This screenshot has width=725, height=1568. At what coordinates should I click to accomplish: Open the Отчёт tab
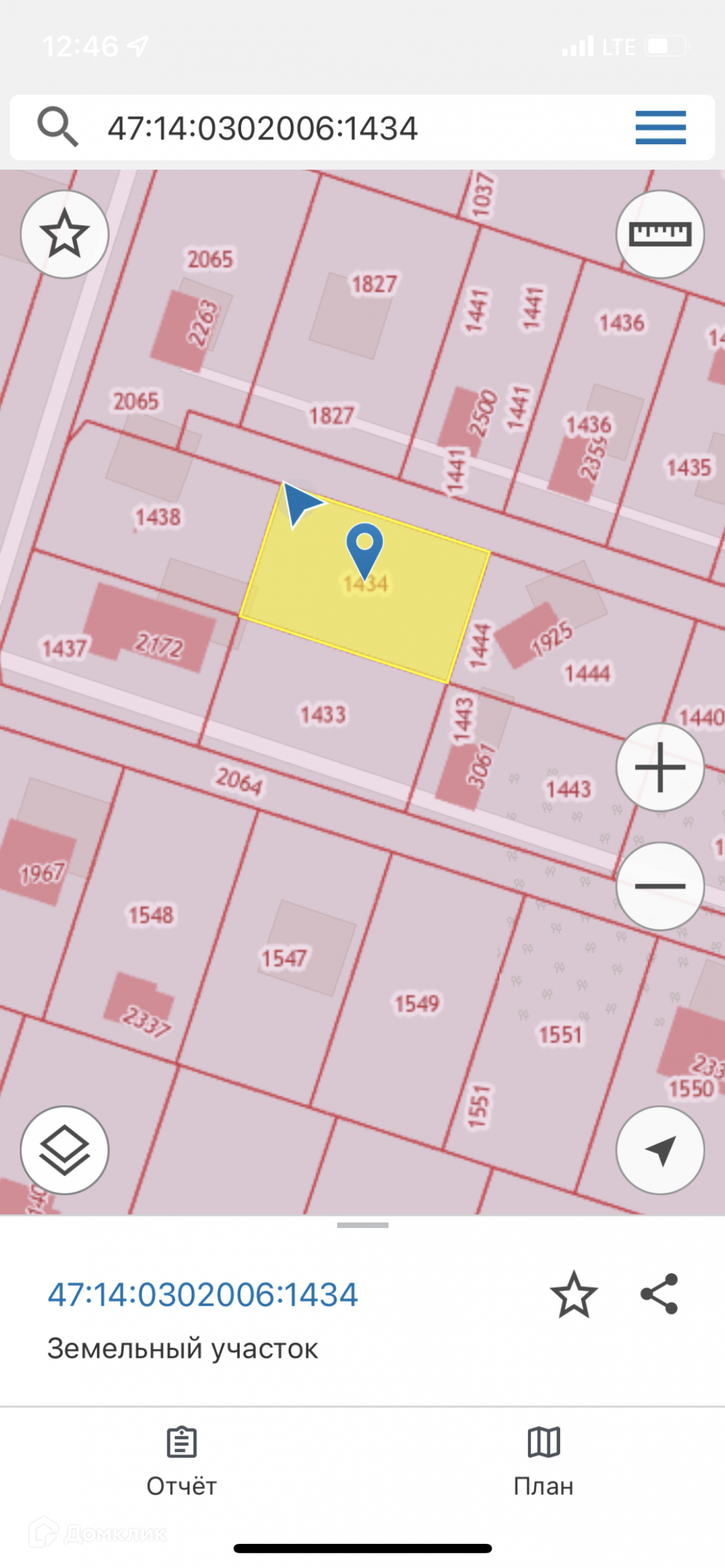point(181,1460)
